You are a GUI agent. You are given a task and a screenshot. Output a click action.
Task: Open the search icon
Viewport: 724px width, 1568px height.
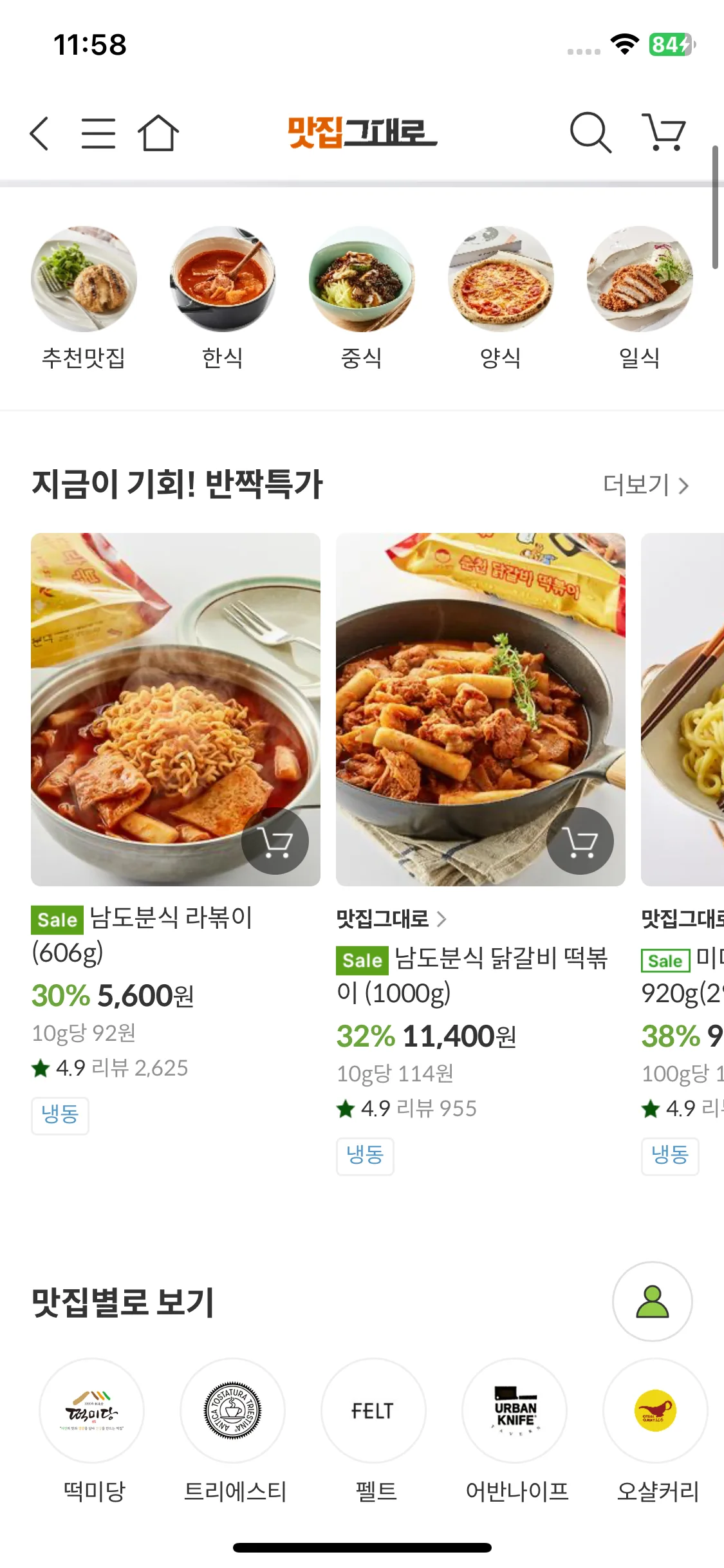point(589,133)
